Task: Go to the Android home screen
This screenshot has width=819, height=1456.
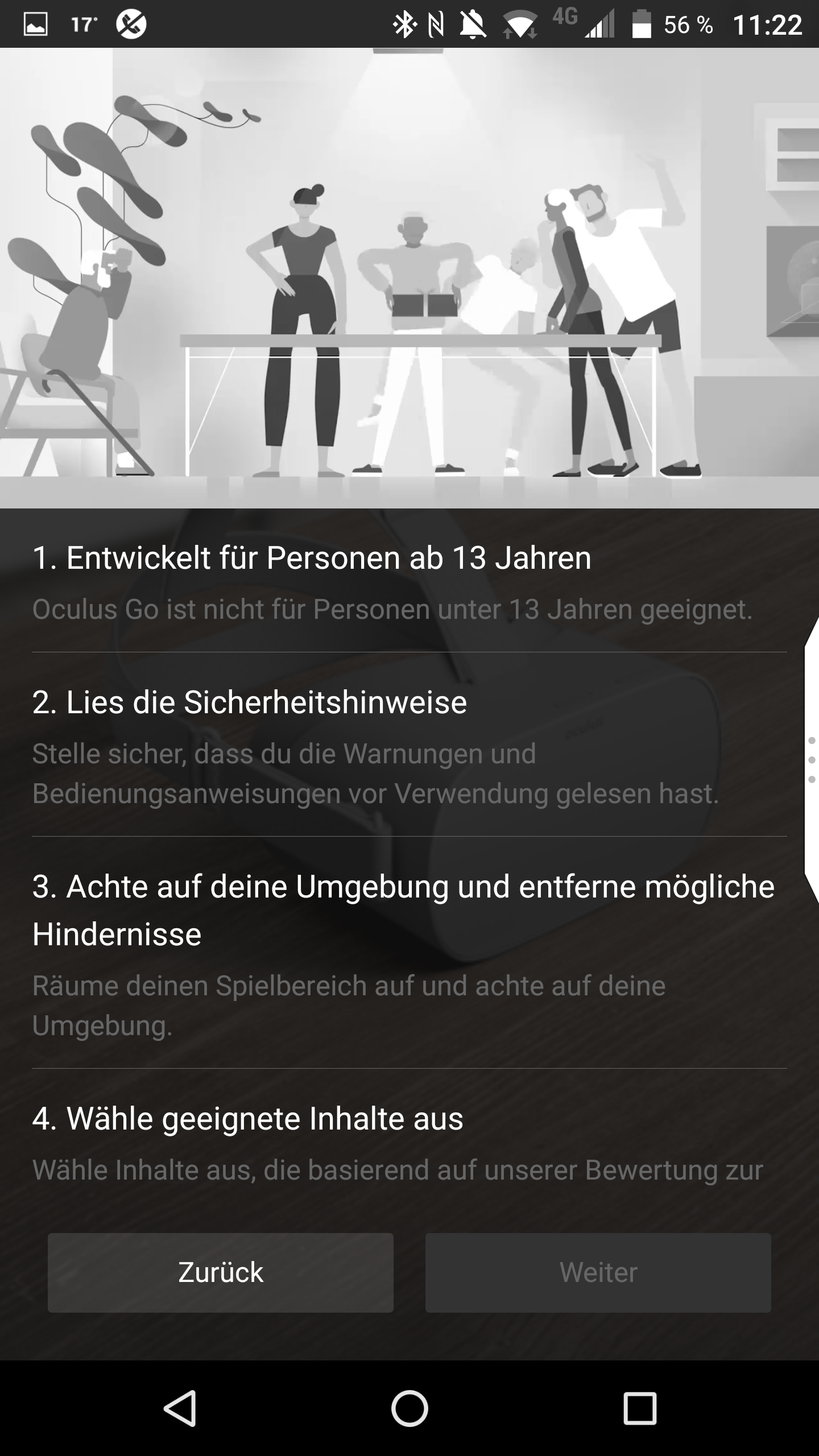Action: (409, 1408)
